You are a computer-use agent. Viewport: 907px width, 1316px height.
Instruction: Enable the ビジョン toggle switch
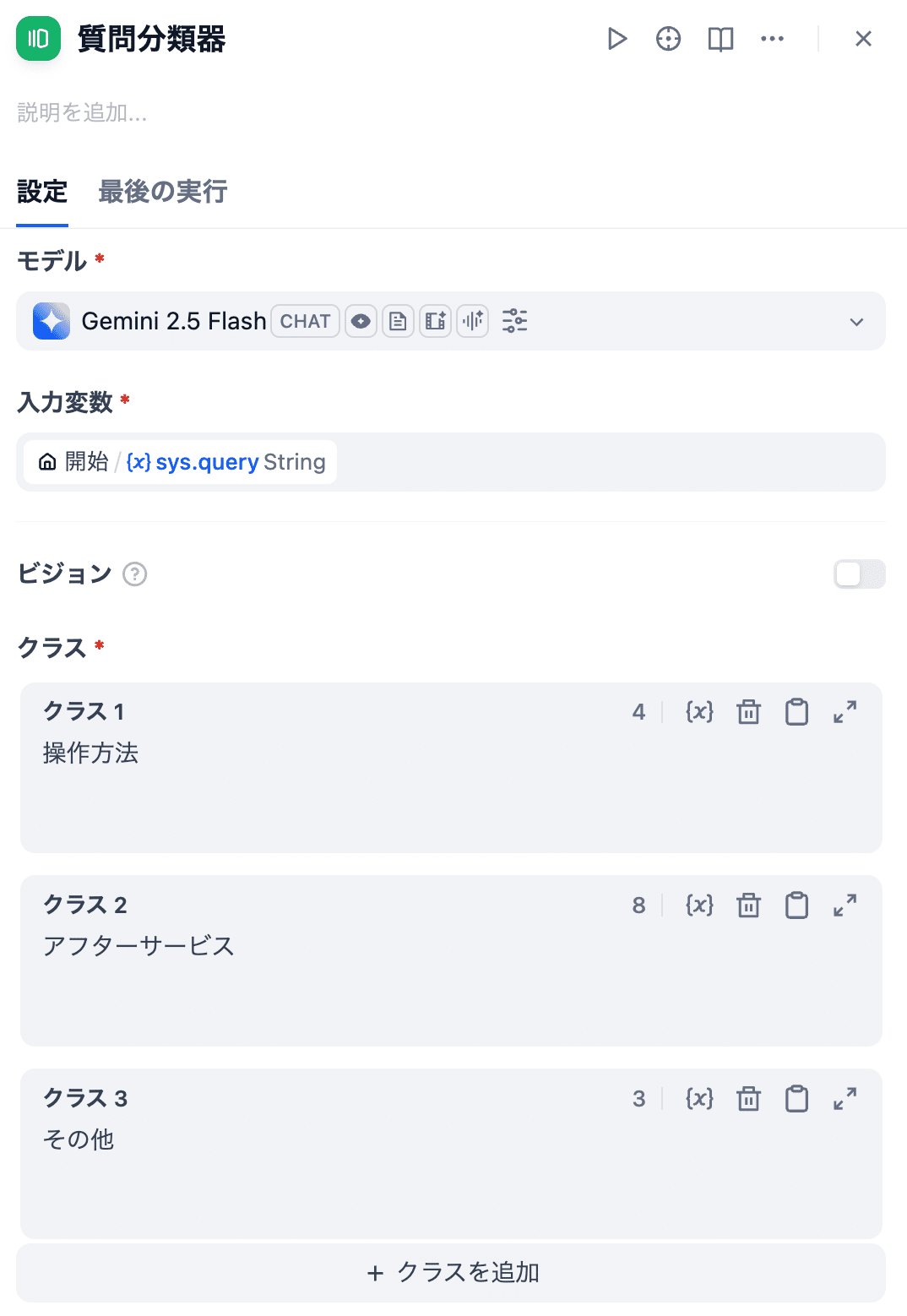pyautogui.click(x=859, y=574)
